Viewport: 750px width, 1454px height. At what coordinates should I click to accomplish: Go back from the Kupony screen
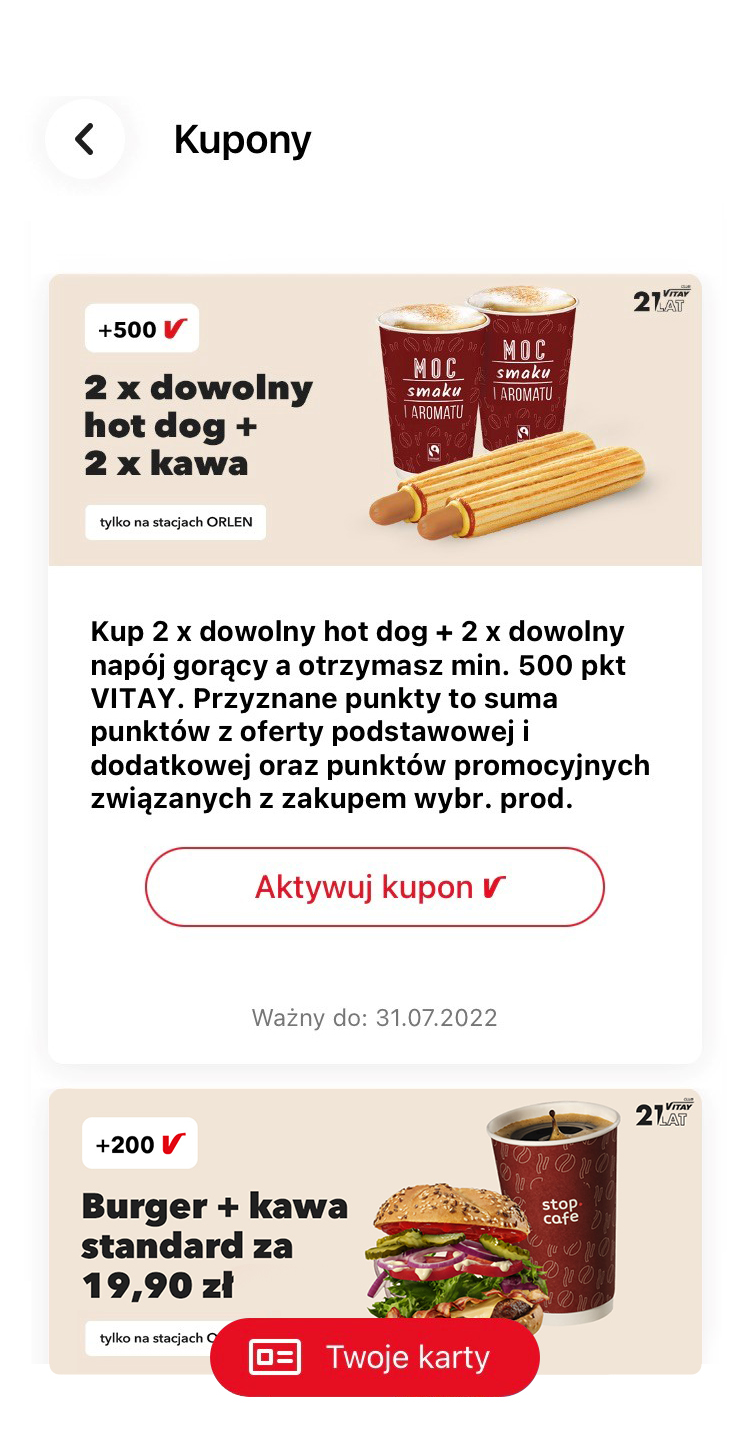pyautogui.click(x=85, y=139)
